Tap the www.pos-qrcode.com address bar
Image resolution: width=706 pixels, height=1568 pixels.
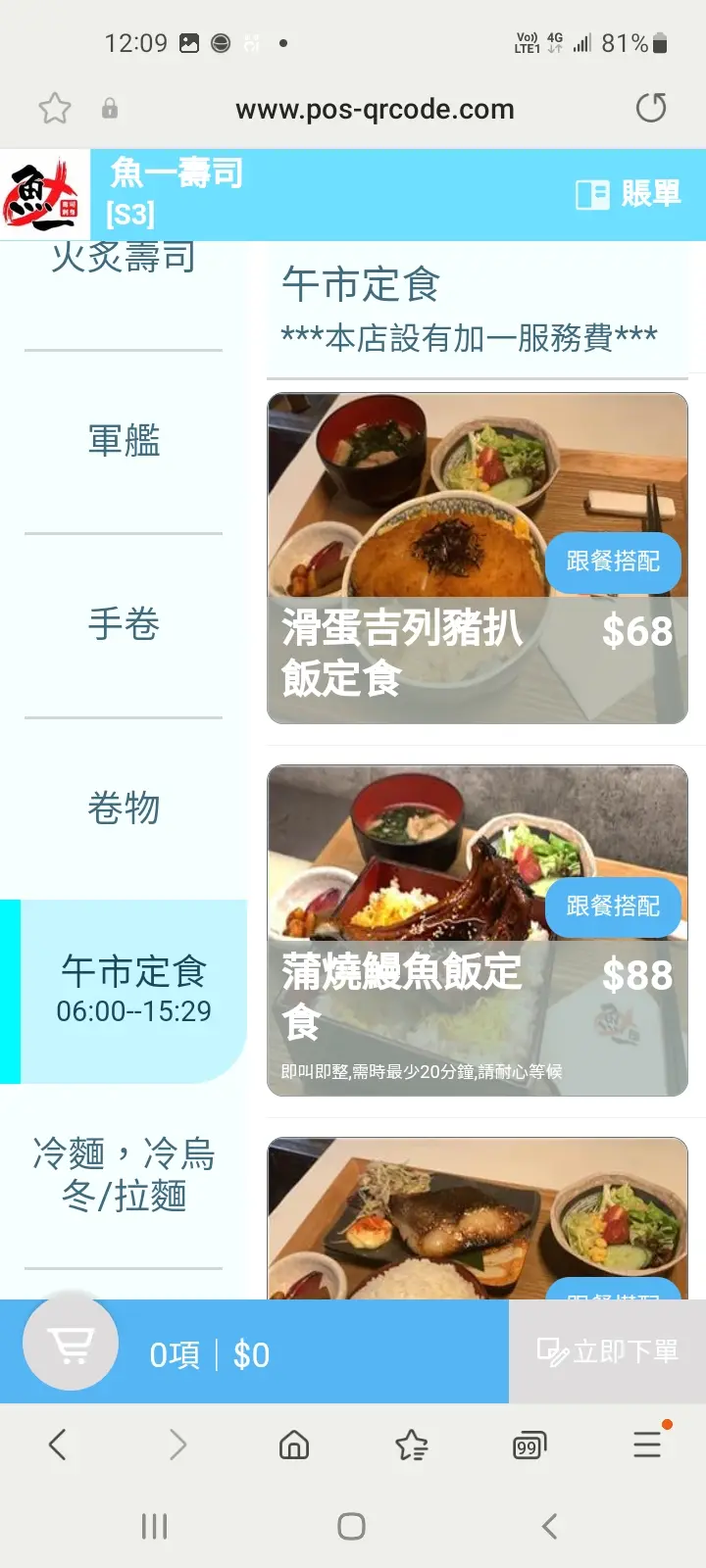coord(375,109)
